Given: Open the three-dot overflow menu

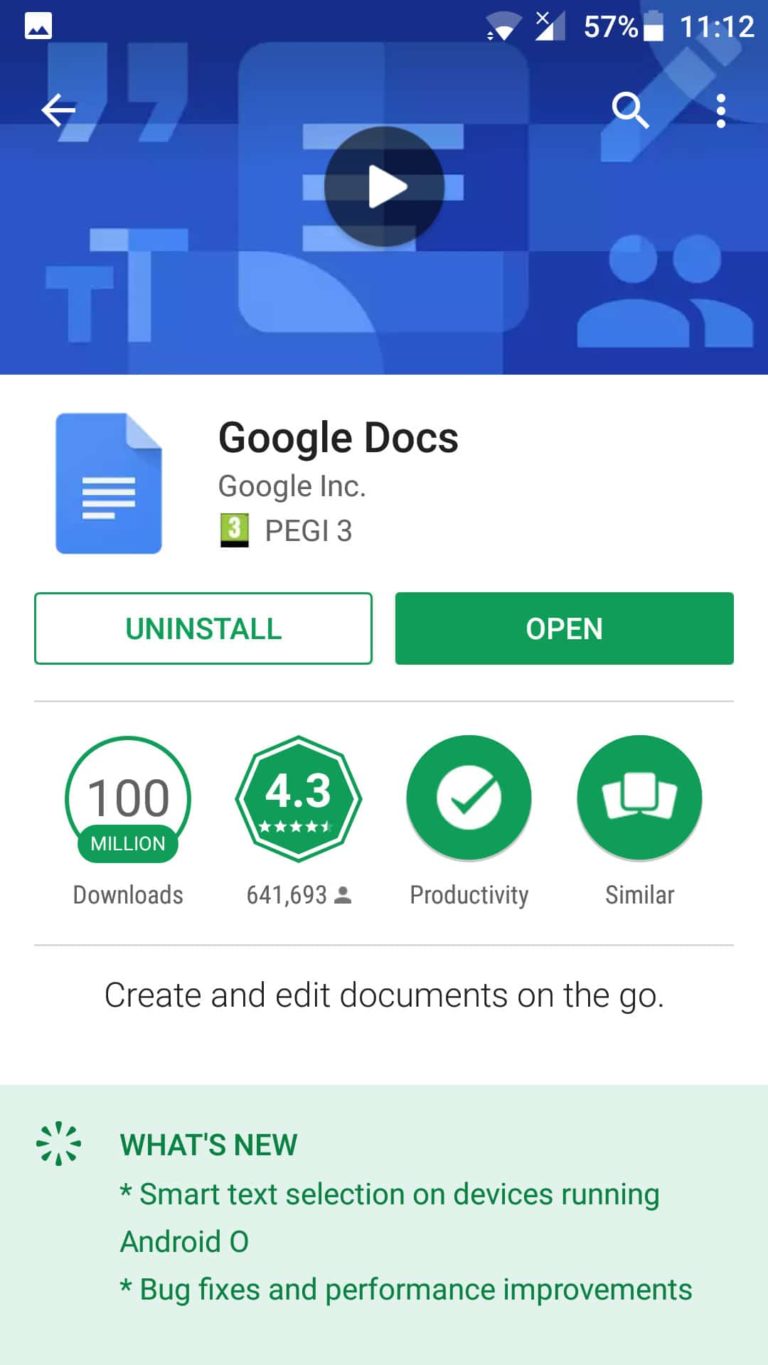Looking at the screenshot, I should [x=720, y=110].
